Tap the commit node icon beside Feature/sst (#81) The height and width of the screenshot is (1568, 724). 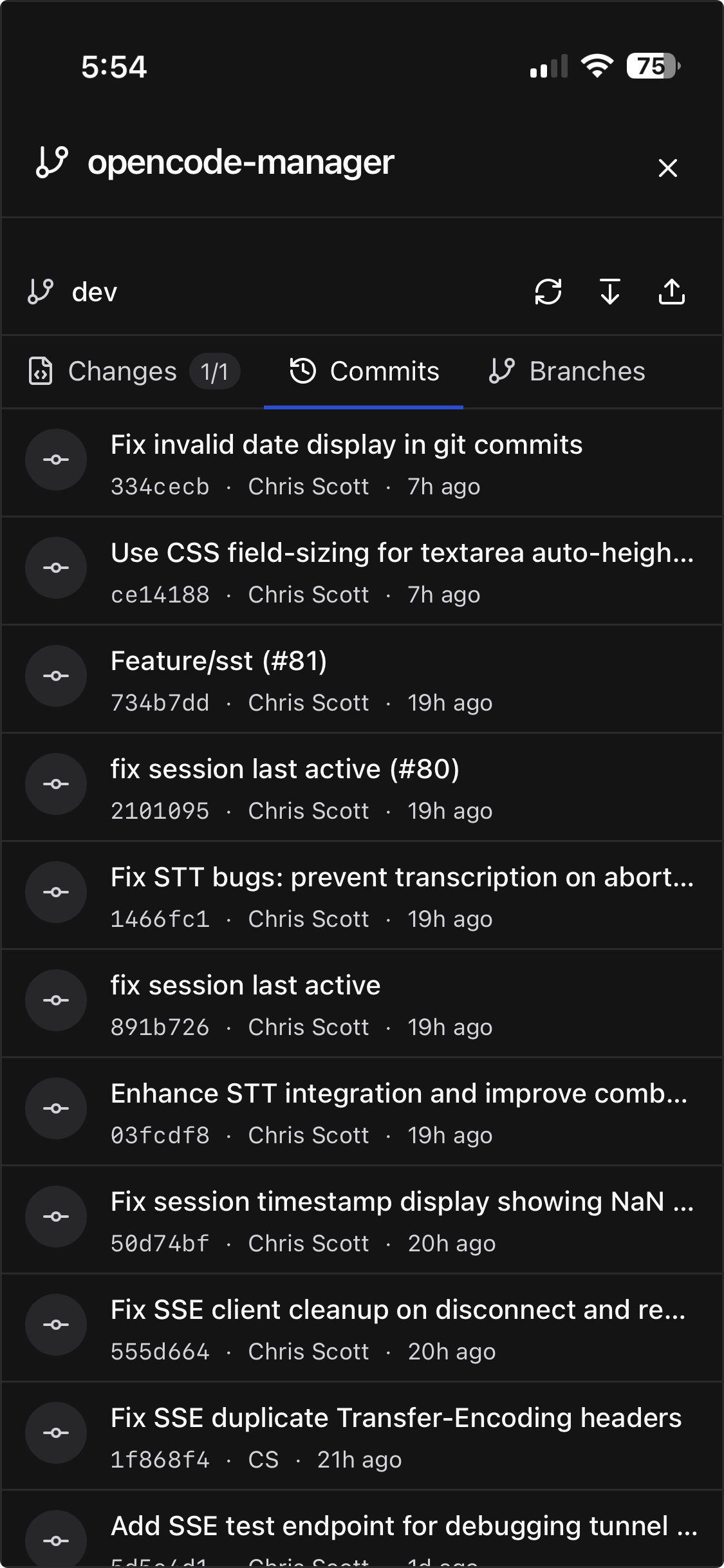pyautogui.click(x=55, y=676)
